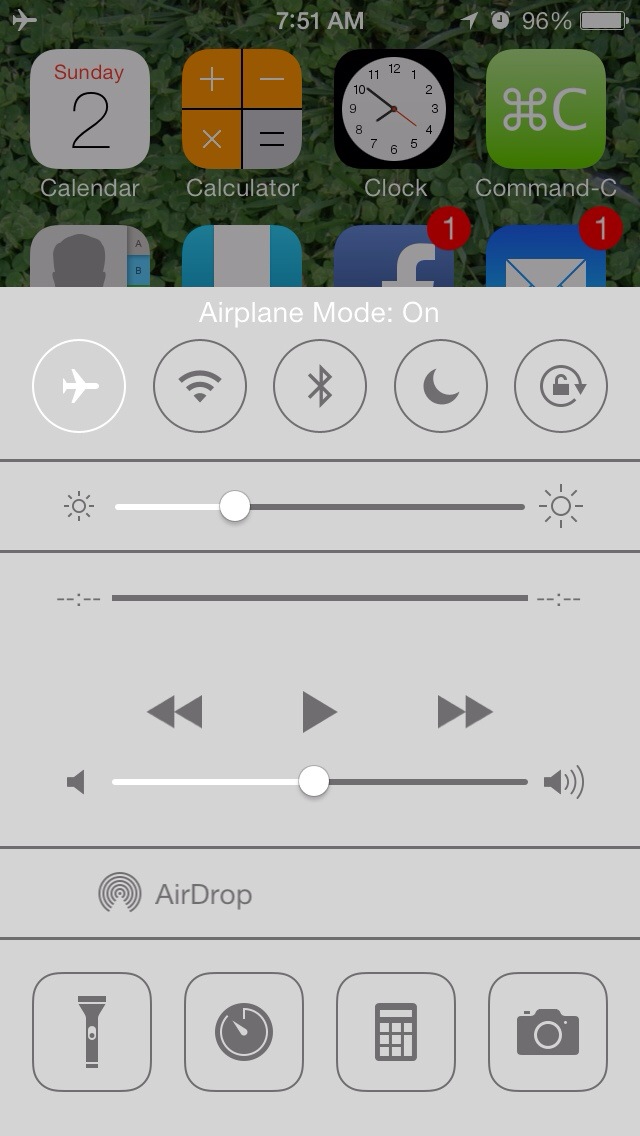640x1136 pixels.
Task: Turn off Airplane Mode
Action: [x=79, y=386]
